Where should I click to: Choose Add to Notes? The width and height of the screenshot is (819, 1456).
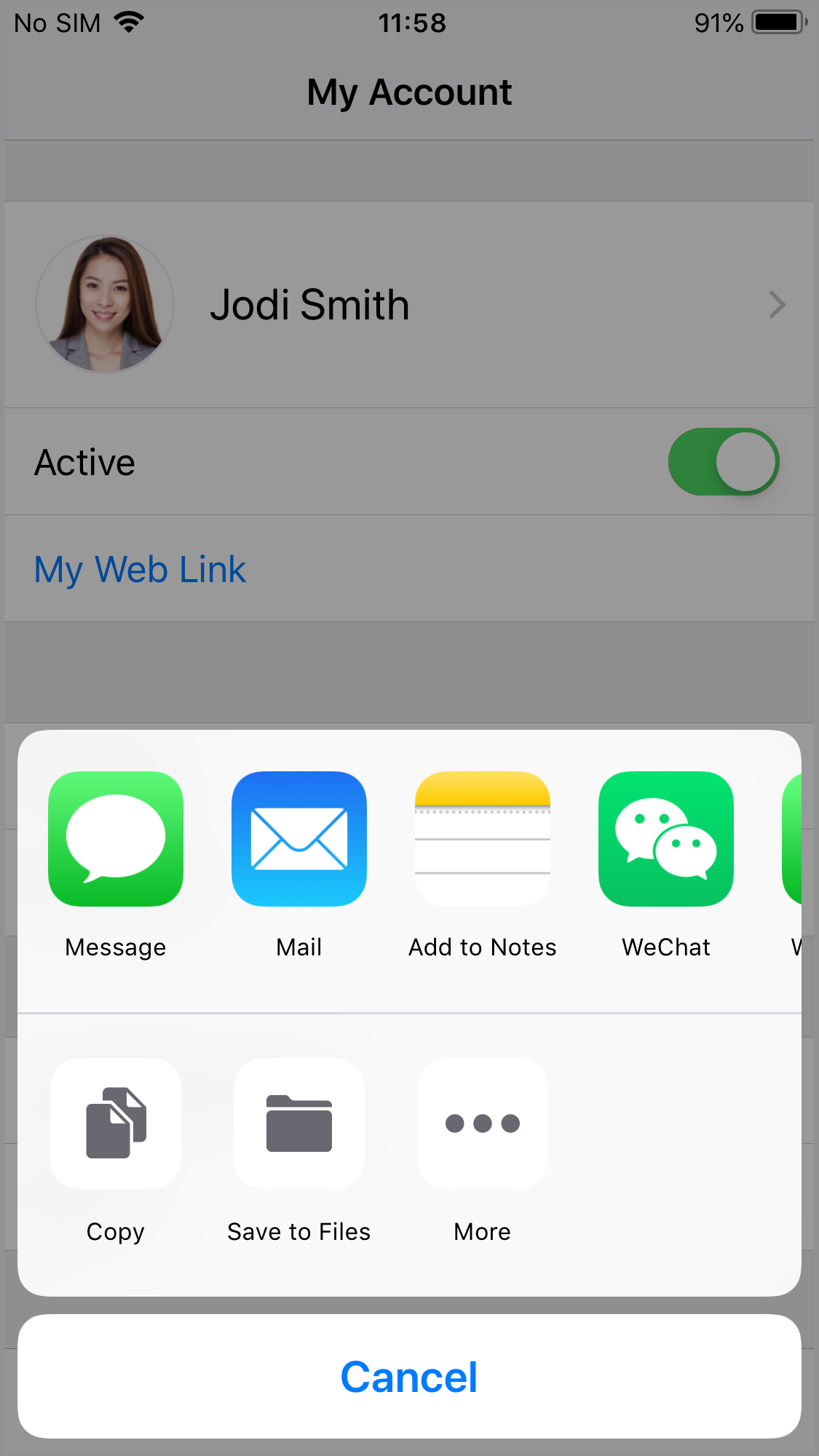pos(483,839)
